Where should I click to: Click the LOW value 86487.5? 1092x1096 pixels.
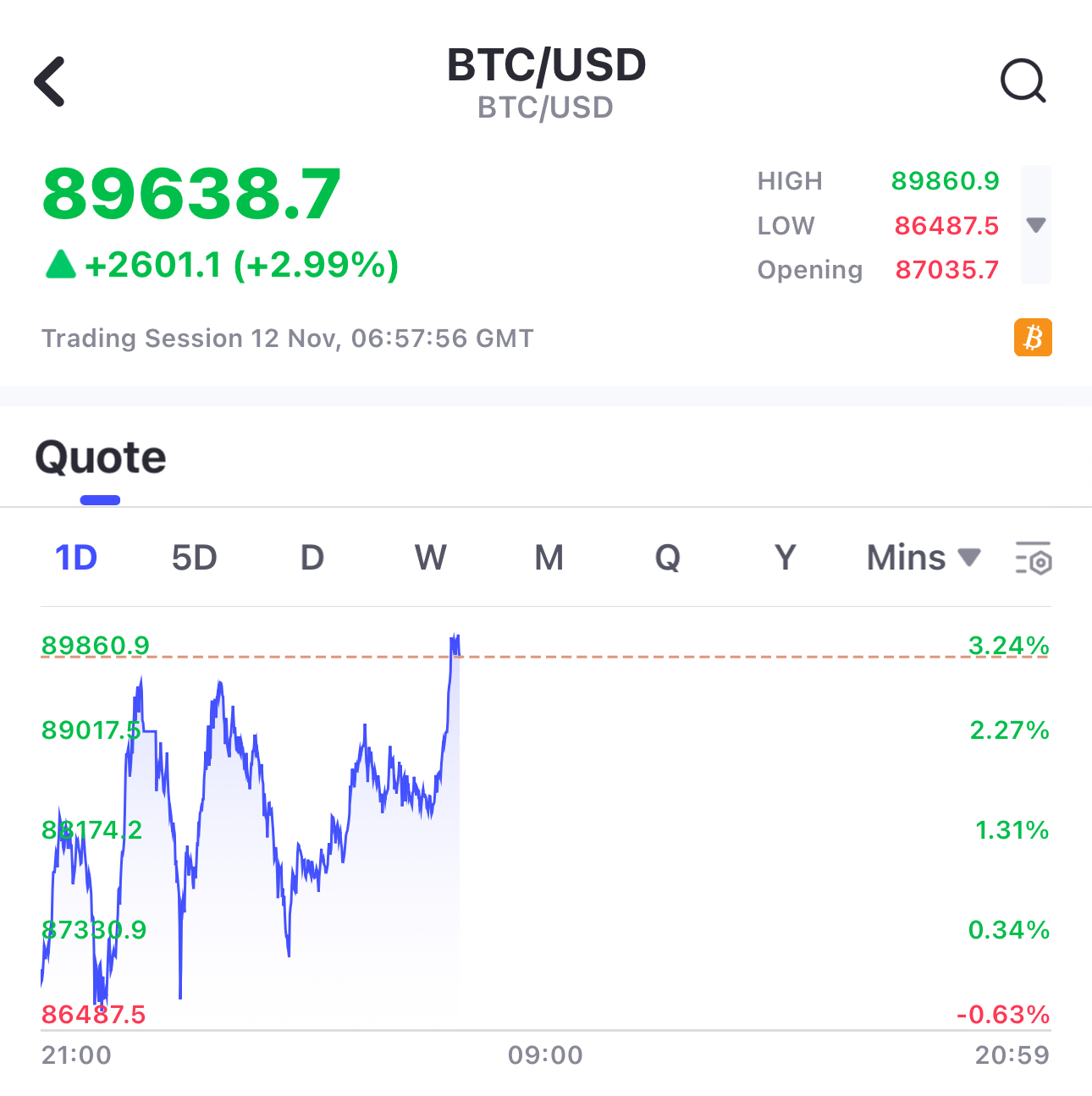[947, 225]
